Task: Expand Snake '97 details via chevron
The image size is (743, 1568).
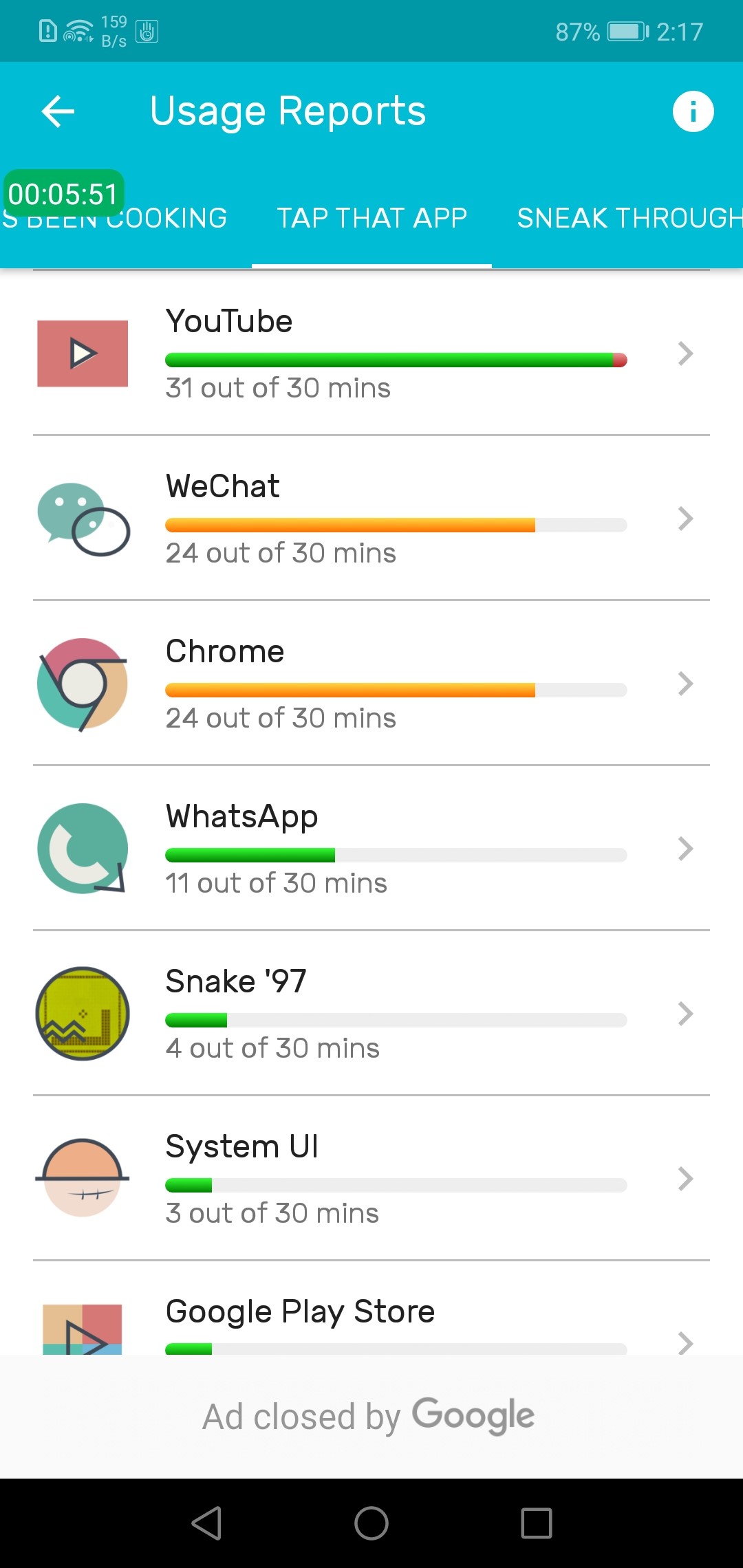Action: click(685, 1014)
